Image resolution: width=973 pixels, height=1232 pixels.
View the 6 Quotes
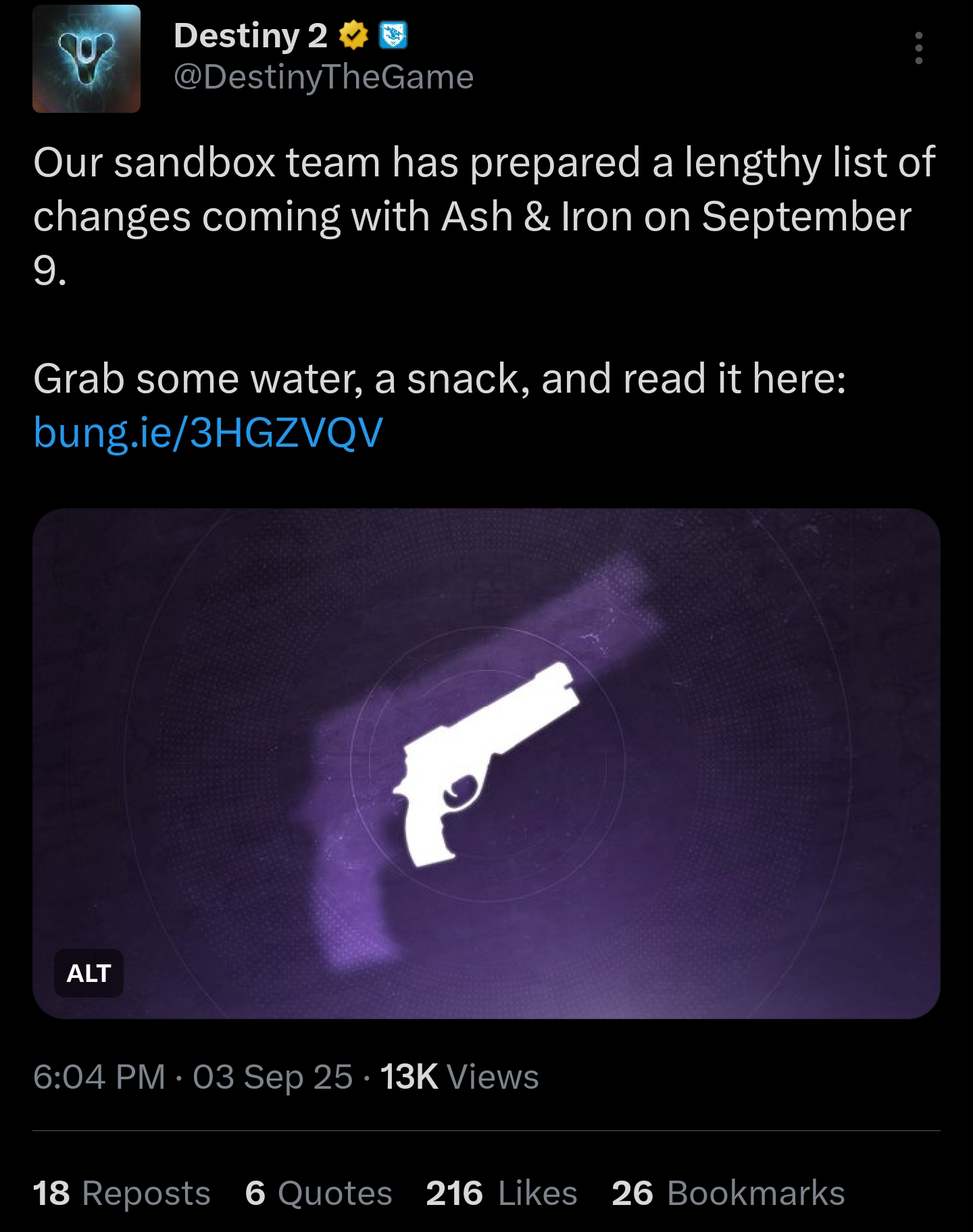click(x=318, y=1193)
